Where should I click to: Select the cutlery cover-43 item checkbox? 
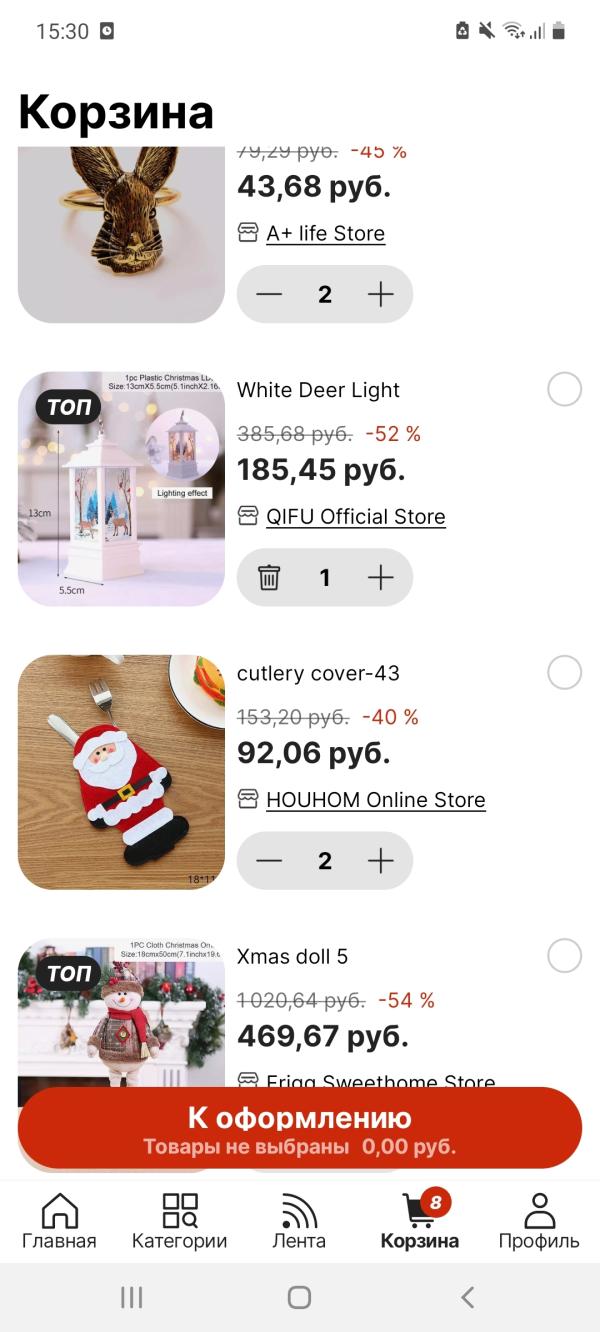point(565,672)
